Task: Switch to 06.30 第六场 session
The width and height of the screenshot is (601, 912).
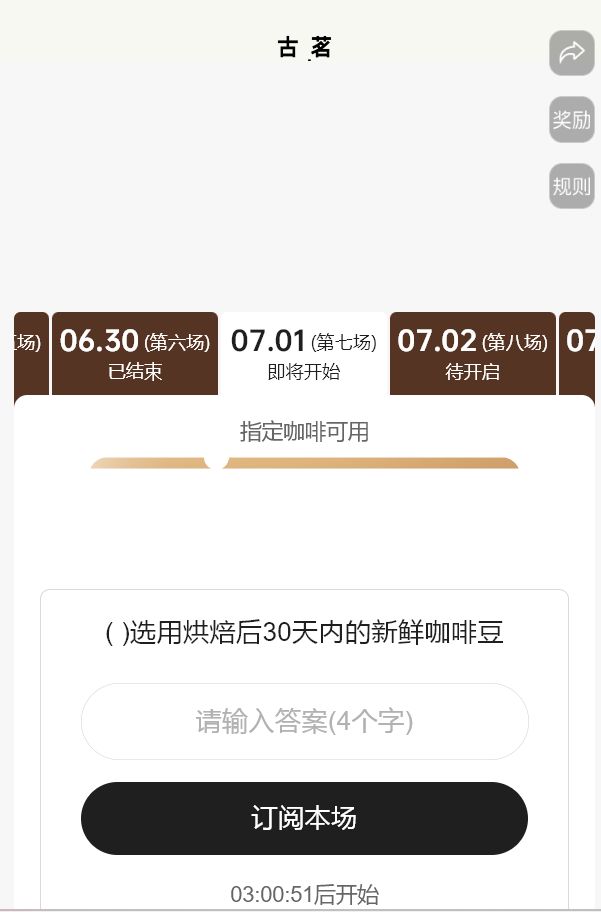Action: [x=134, y=353]
